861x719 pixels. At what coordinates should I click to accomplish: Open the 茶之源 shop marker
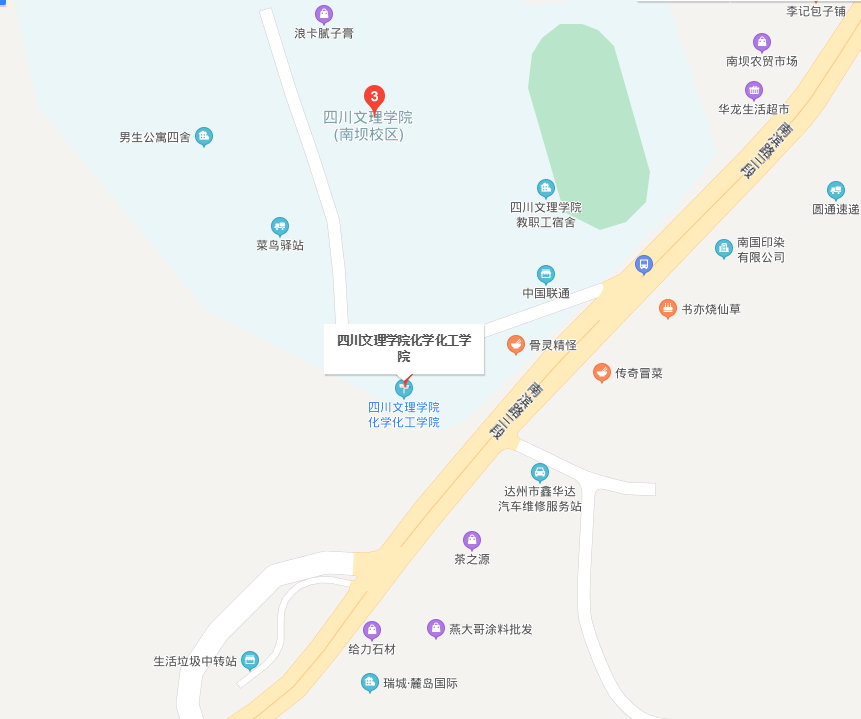tap(472, 541)
